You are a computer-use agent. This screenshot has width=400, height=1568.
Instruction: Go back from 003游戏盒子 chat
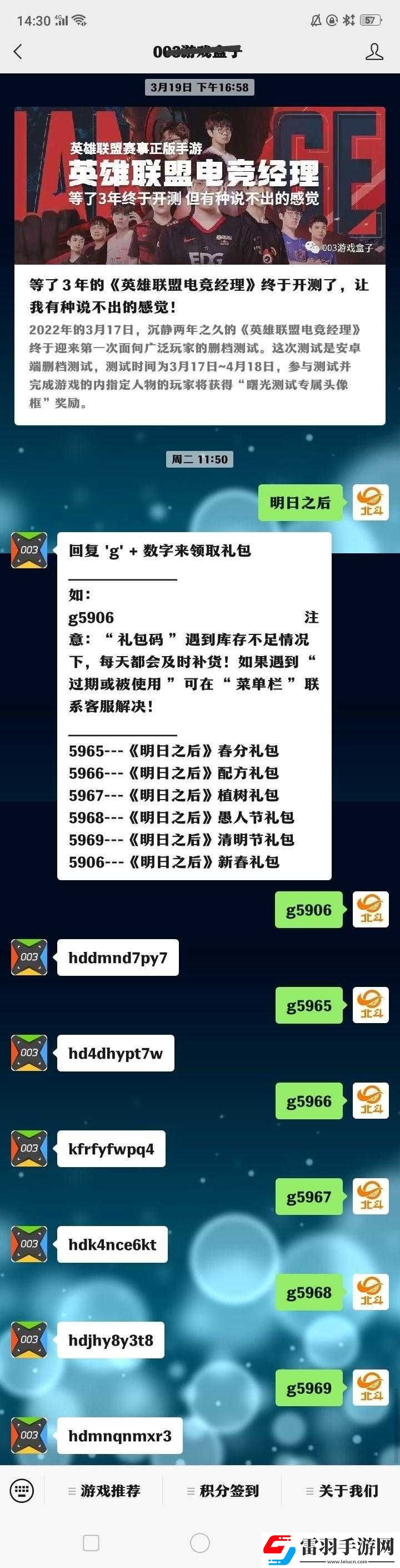(18, 52)
